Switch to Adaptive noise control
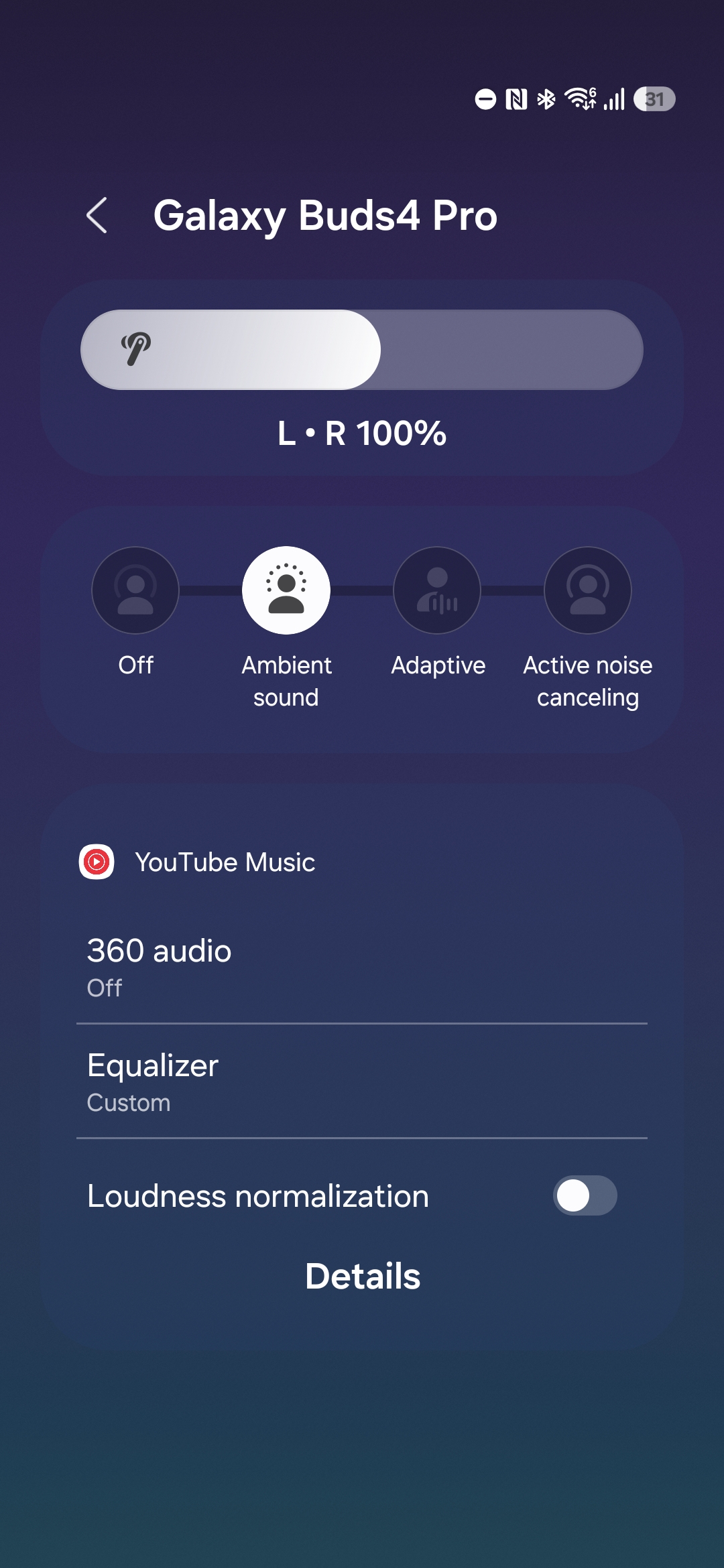Screen dimensions: 724x1568 [x=437, y=590]
